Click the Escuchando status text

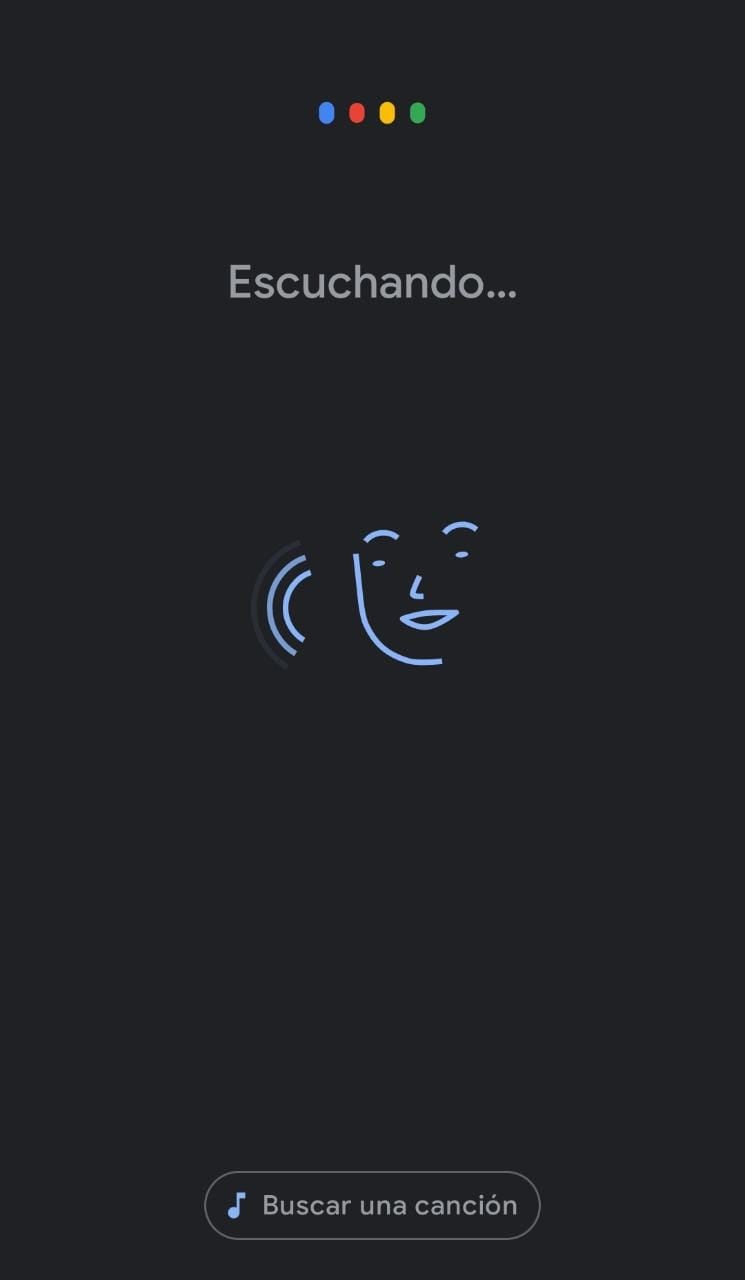(372, 283)
